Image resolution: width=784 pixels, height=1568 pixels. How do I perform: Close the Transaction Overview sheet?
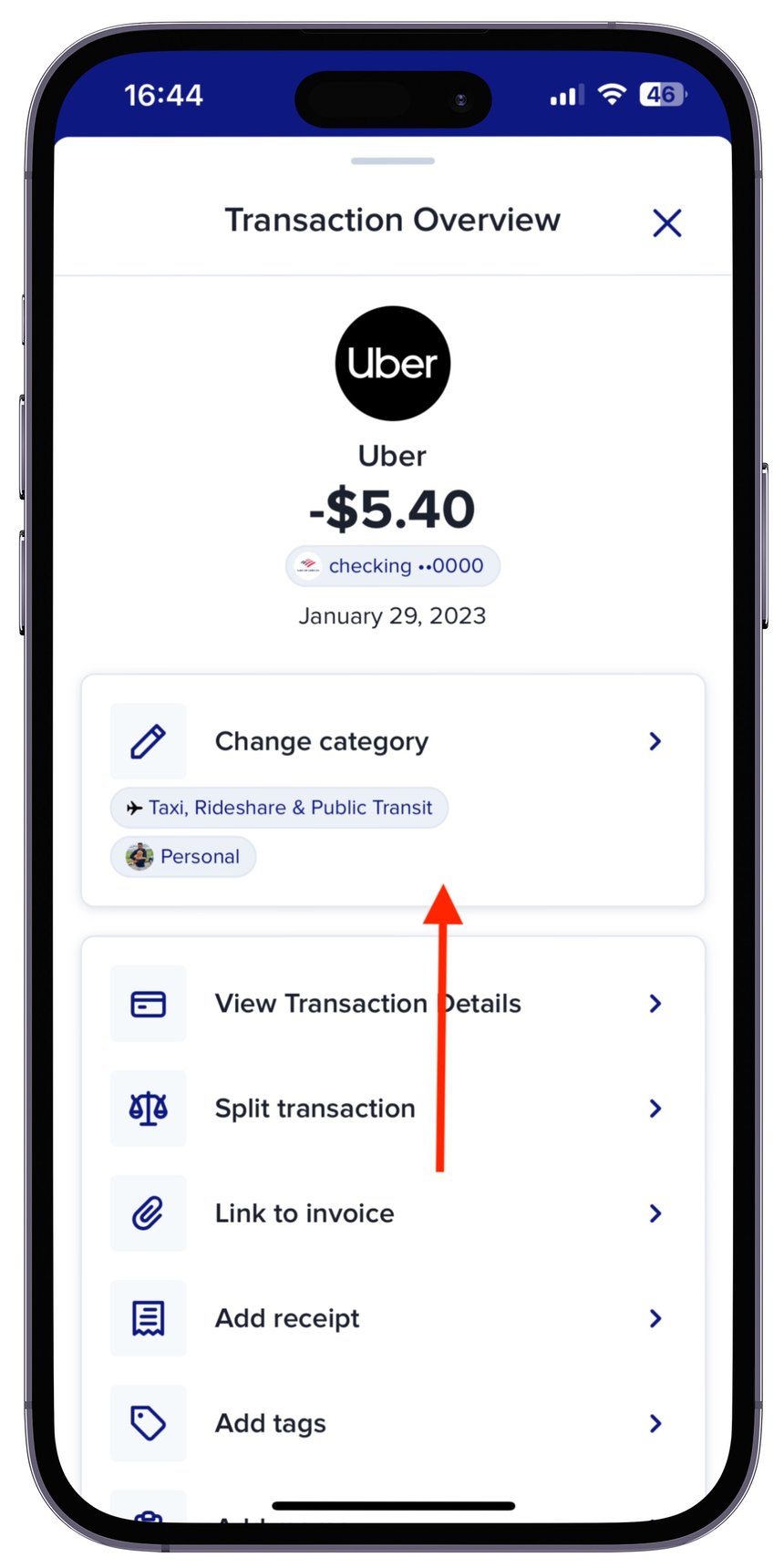(x=666, y=222)
